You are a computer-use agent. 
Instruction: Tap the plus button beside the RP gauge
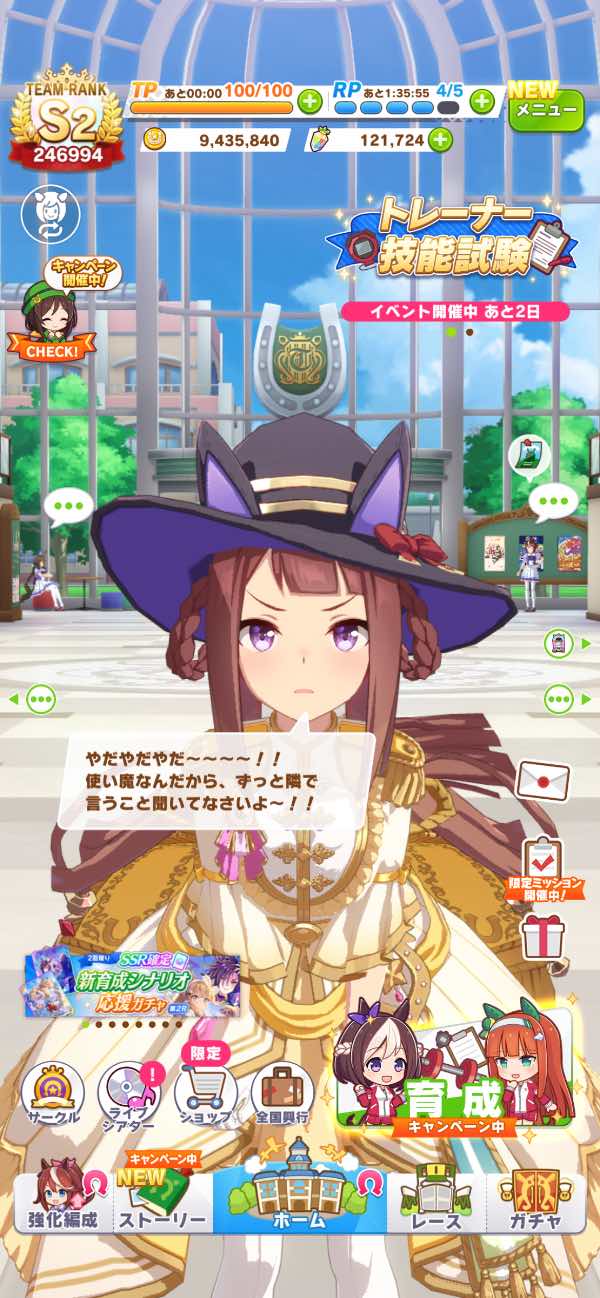point(482,101)
